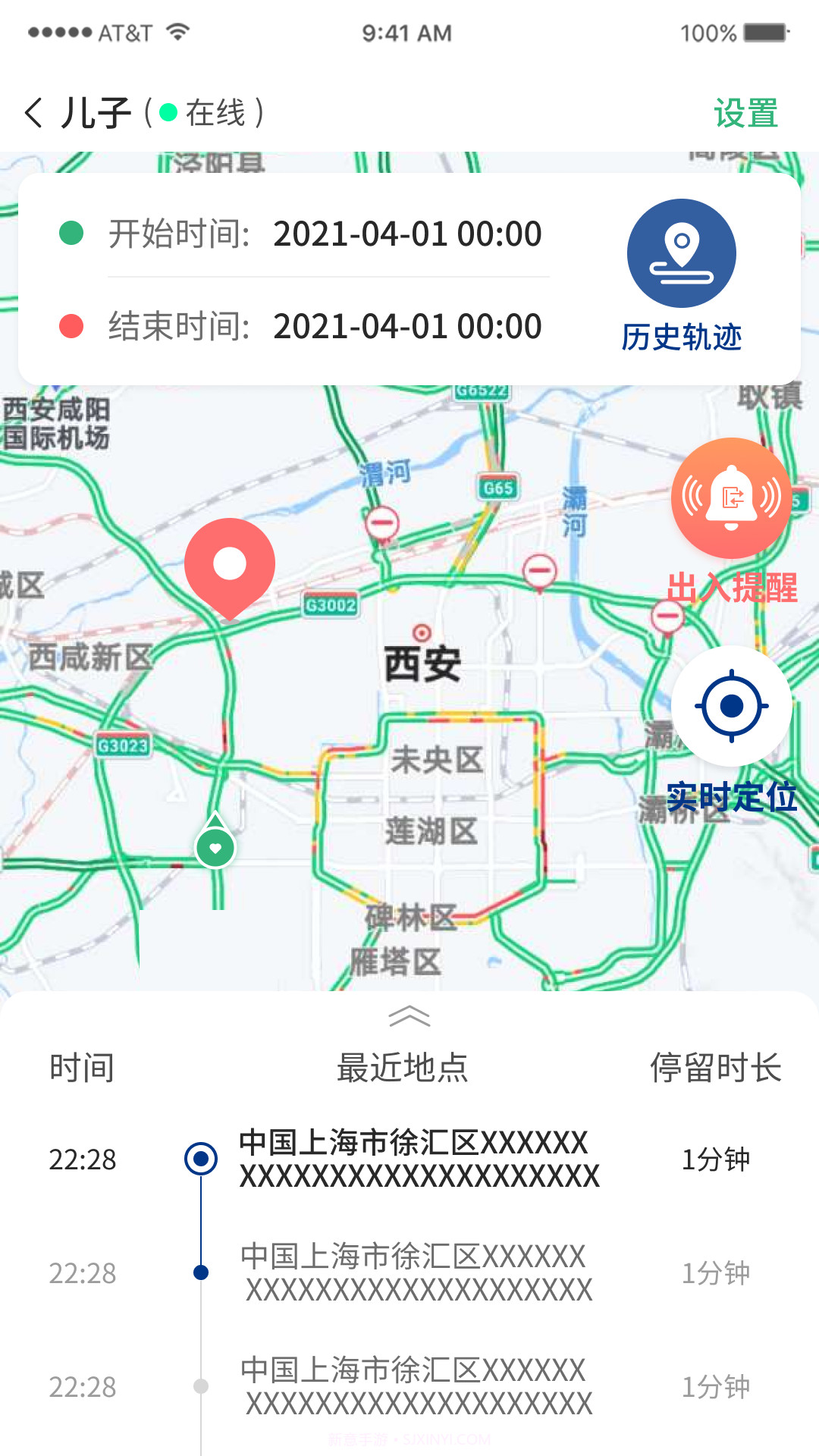This screenshot has width=819, height=1456.
Task: Open 设置 settings
Action: (x=745, y=112)
